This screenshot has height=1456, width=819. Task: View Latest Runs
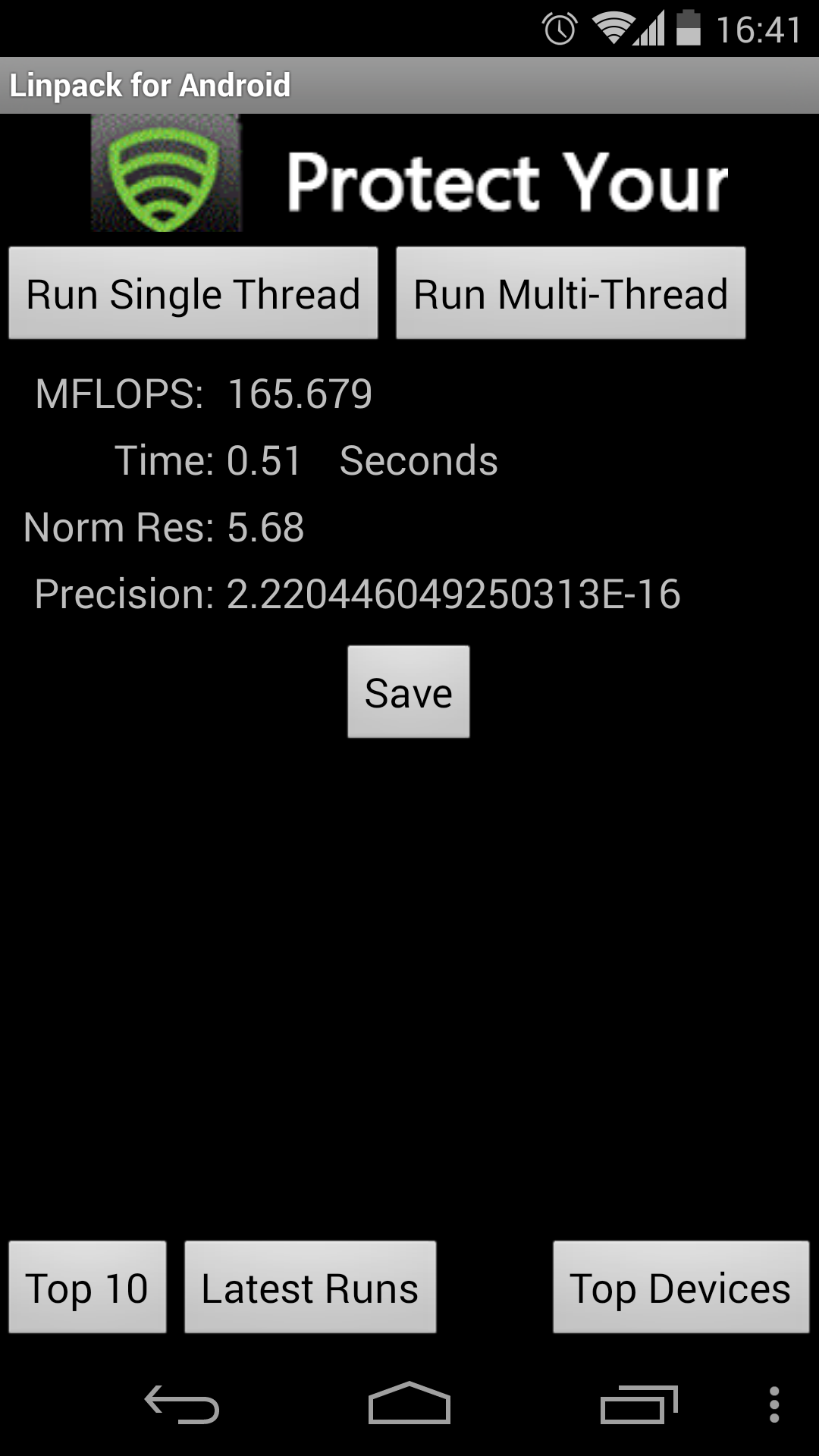click(310, 1287)
